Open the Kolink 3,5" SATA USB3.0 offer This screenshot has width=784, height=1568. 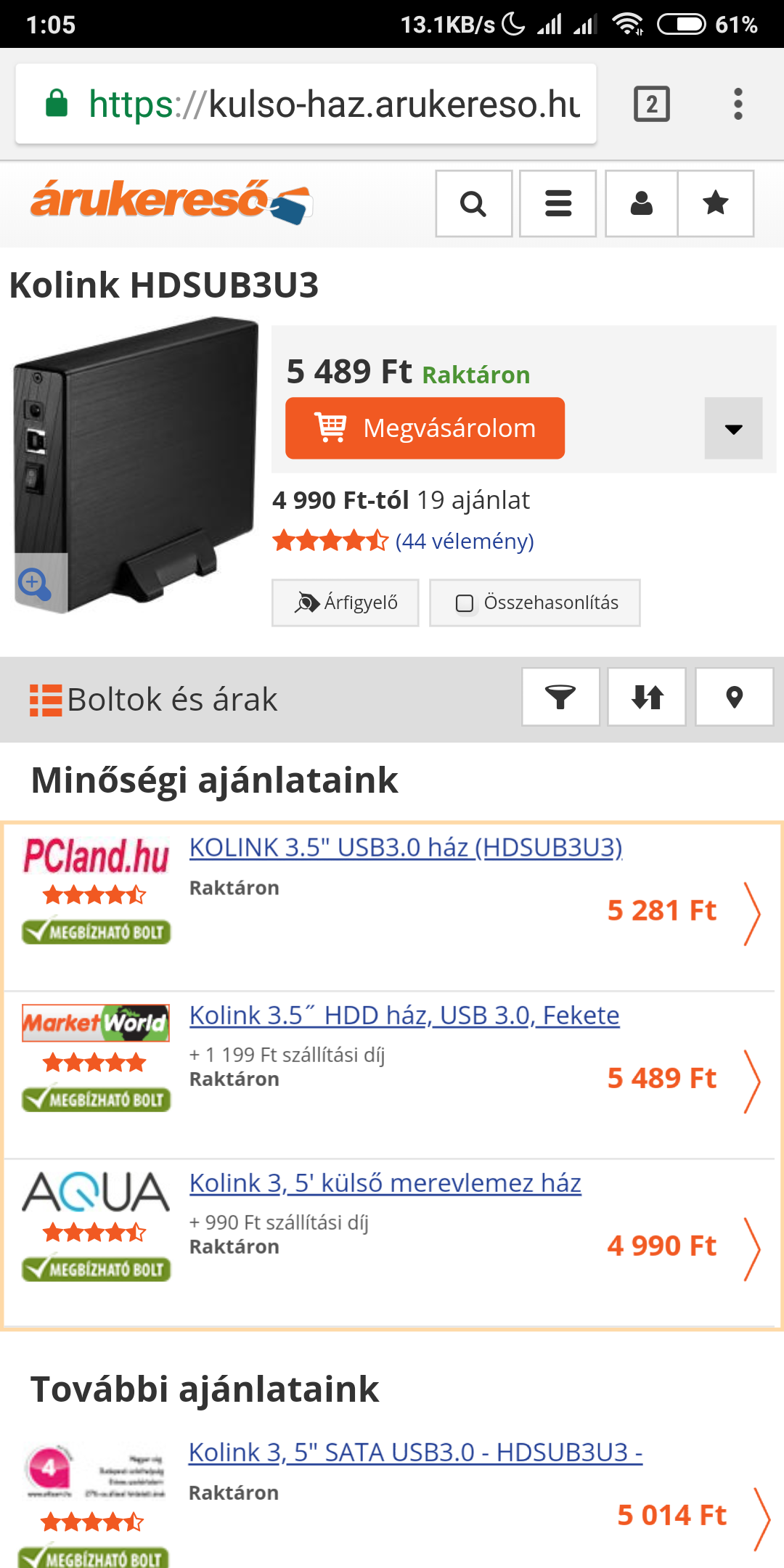pyautogui.click(x=415, y=1453)
